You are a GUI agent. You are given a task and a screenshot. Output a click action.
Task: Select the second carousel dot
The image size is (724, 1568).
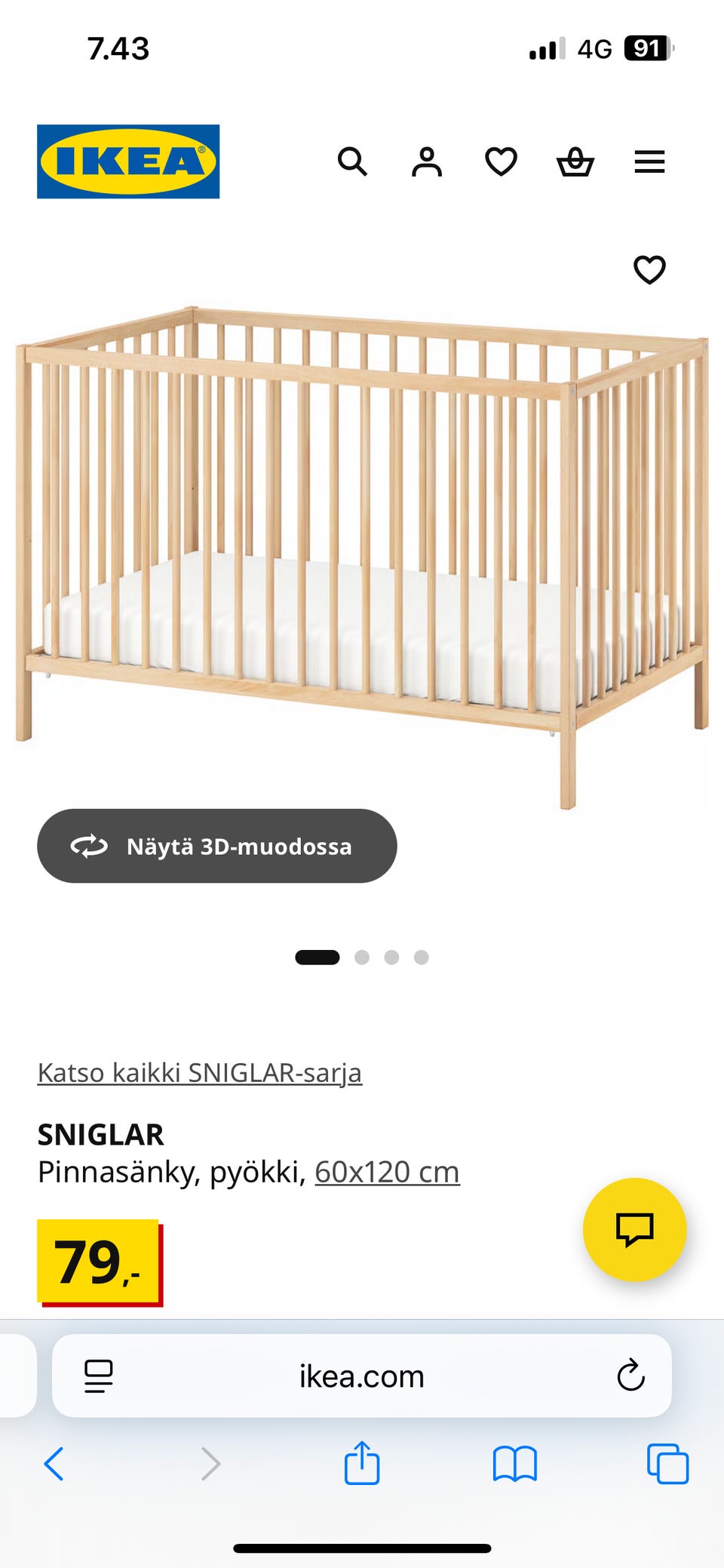[x=360, y=958]
